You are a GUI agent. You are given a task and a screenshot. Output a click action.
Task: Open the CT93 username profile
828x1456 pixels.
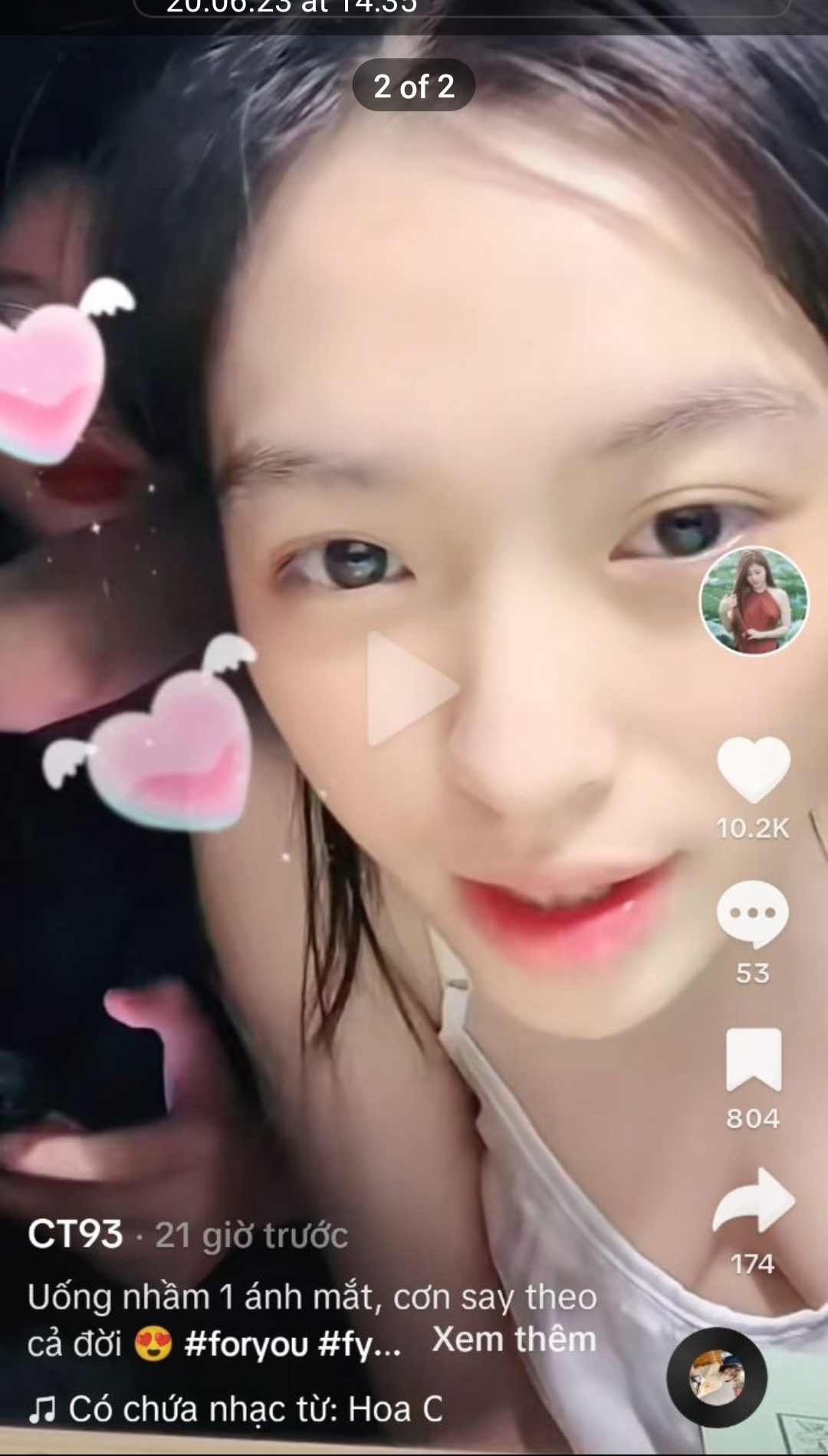pyautogui.click(x=75, y=1234)
